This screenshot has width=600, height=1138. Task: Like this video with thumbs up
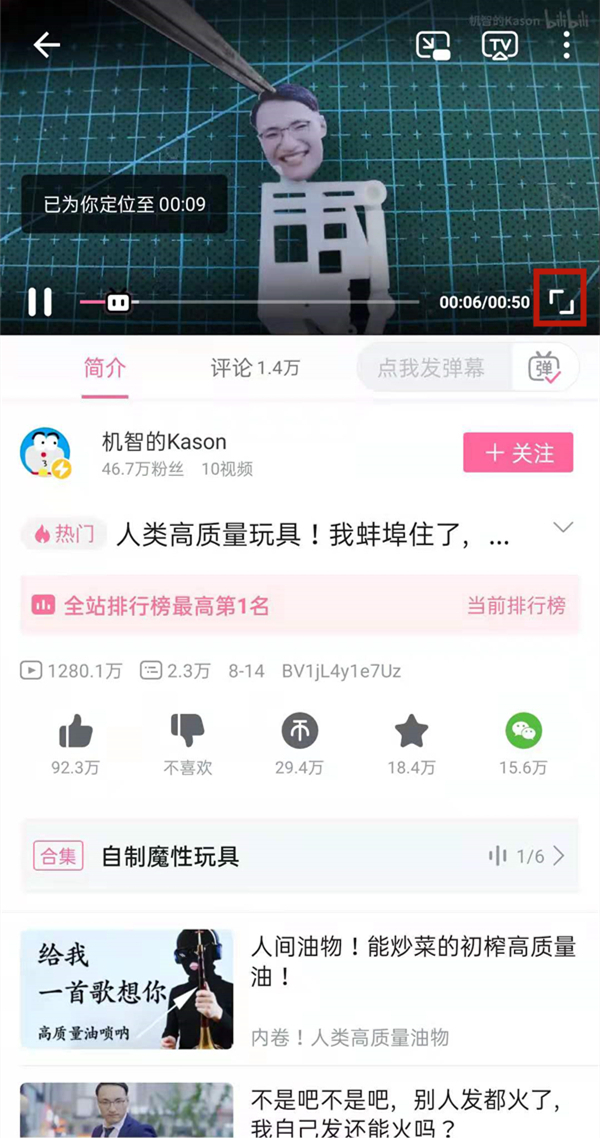(x=75, y=733)
